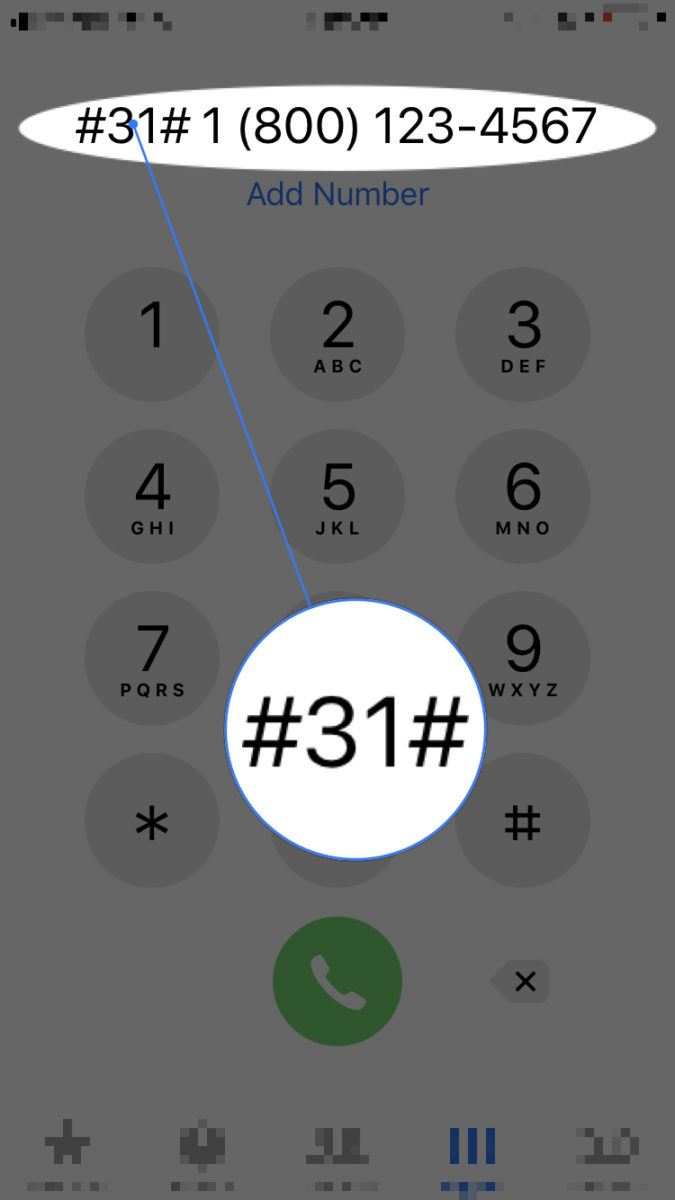Enter digit 3 DEF
675x1200 pixels.
click(523, 335)
